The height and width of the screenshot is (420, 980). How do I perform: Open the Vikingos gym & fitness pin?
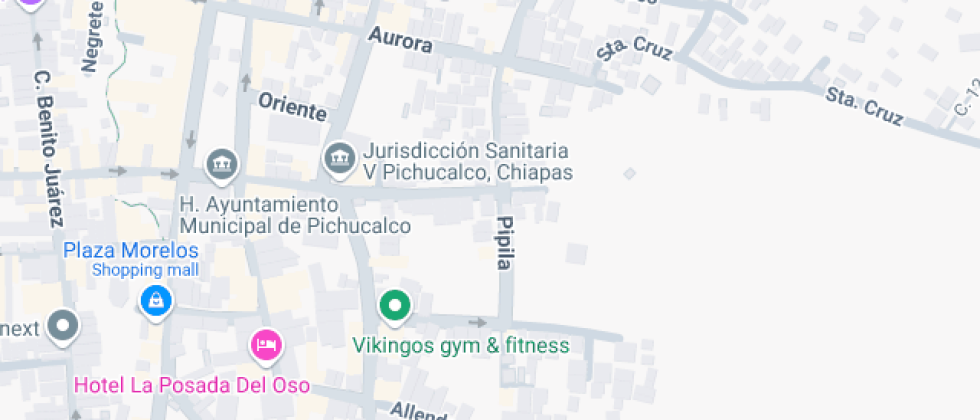click(x=395, y=306)
